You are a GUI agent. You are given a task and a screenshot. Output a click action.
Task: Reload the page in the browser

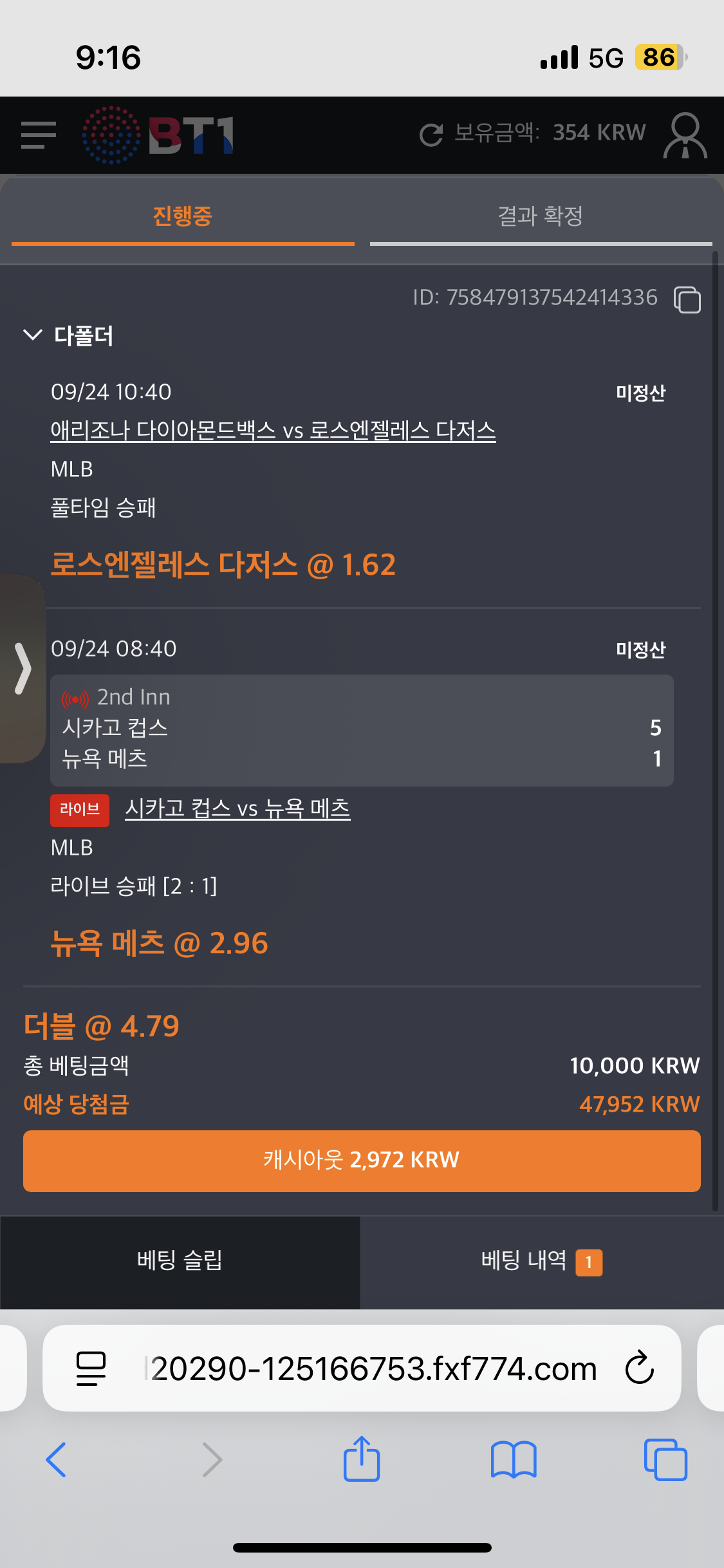point(639,1368)
